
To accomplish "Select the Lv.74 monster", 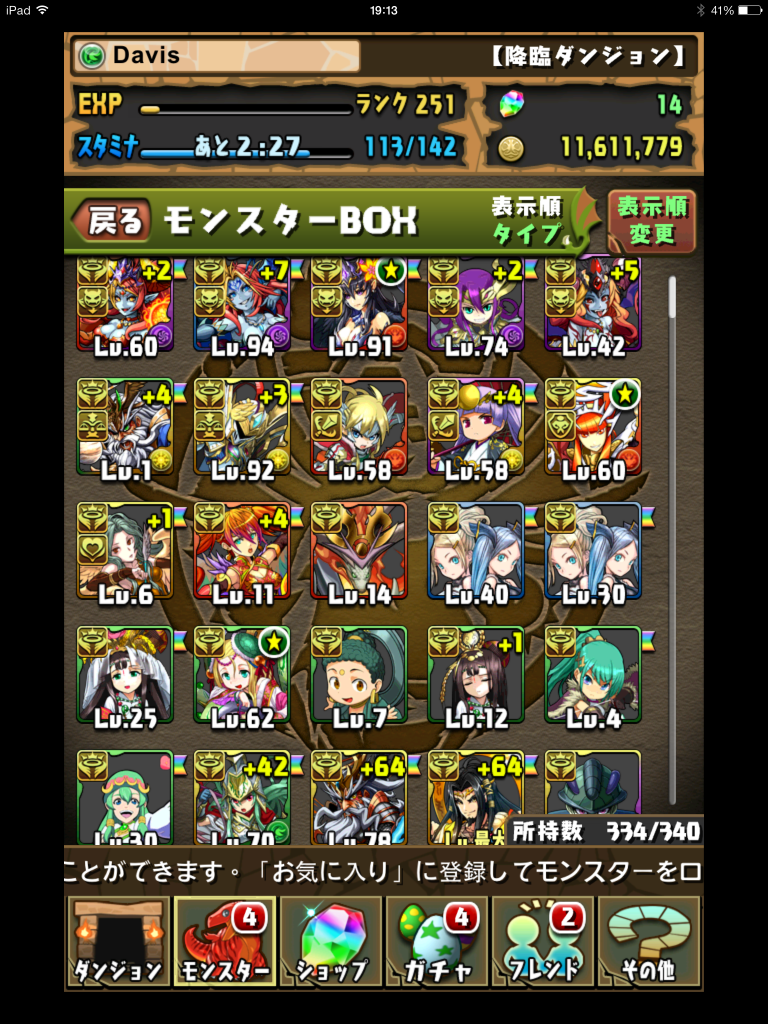I will (476, 305).
